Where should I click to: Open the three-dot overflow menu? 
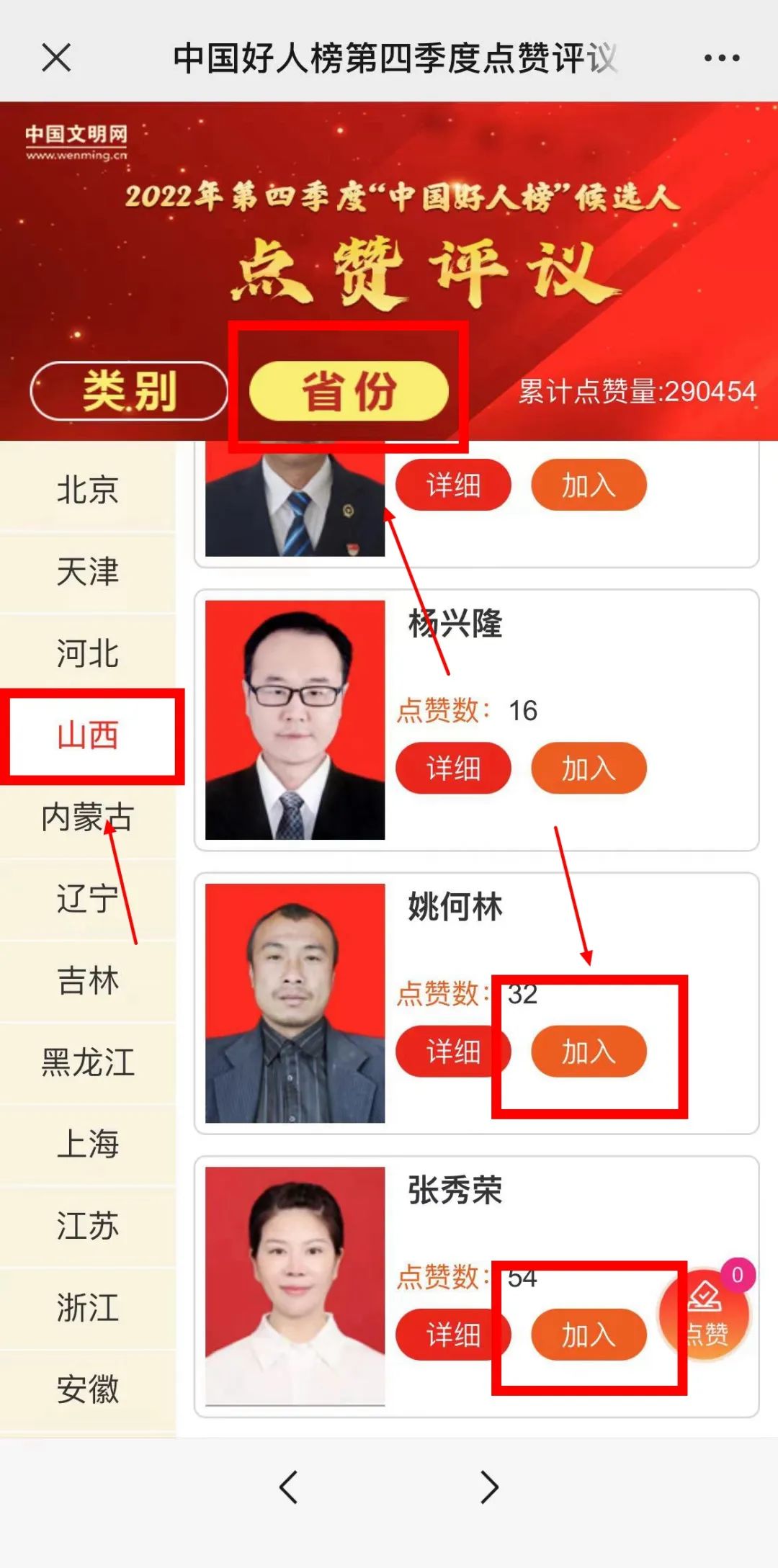(722, 58)
